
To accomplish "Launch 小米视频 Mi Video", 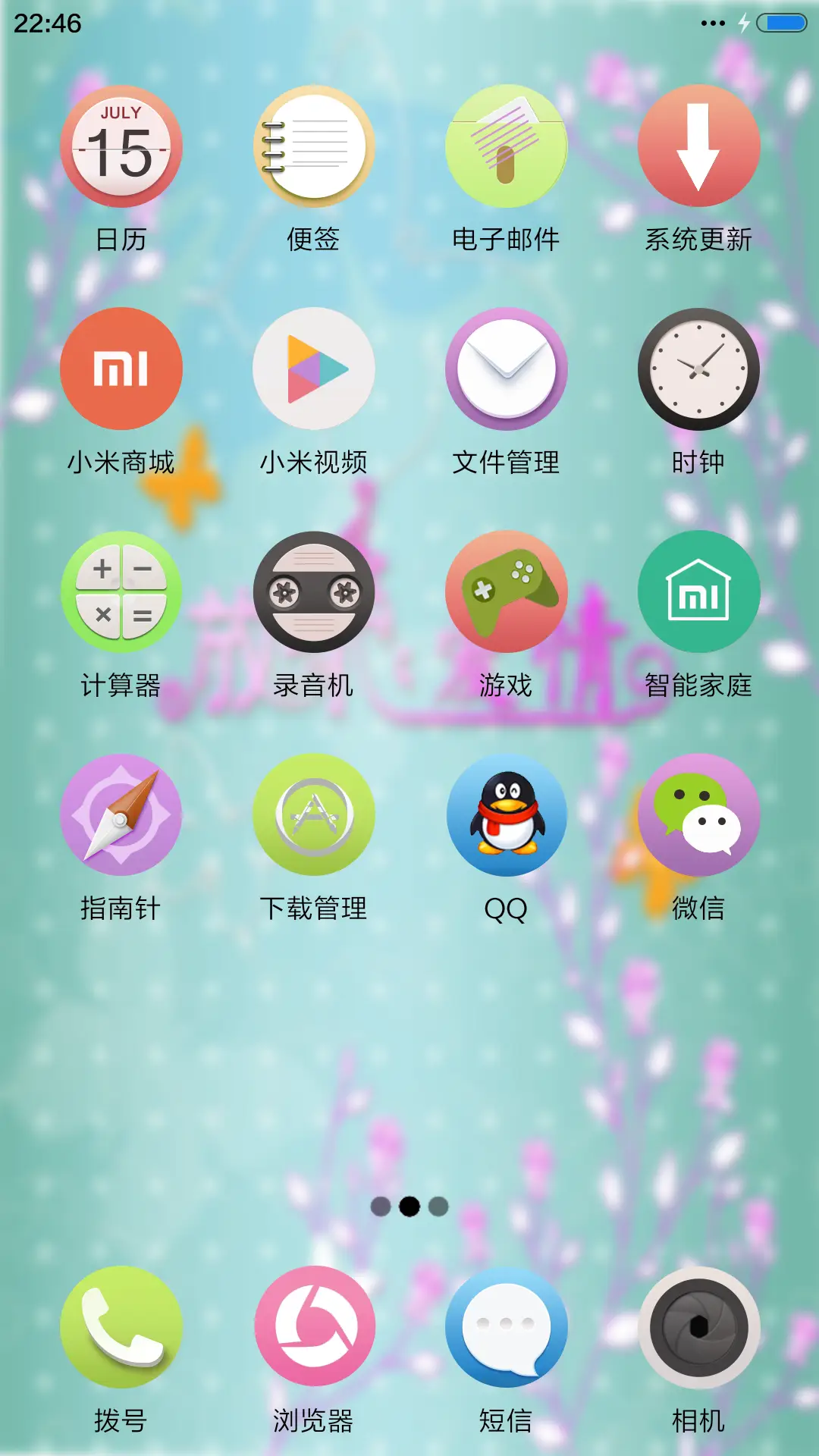I will 314,368.
